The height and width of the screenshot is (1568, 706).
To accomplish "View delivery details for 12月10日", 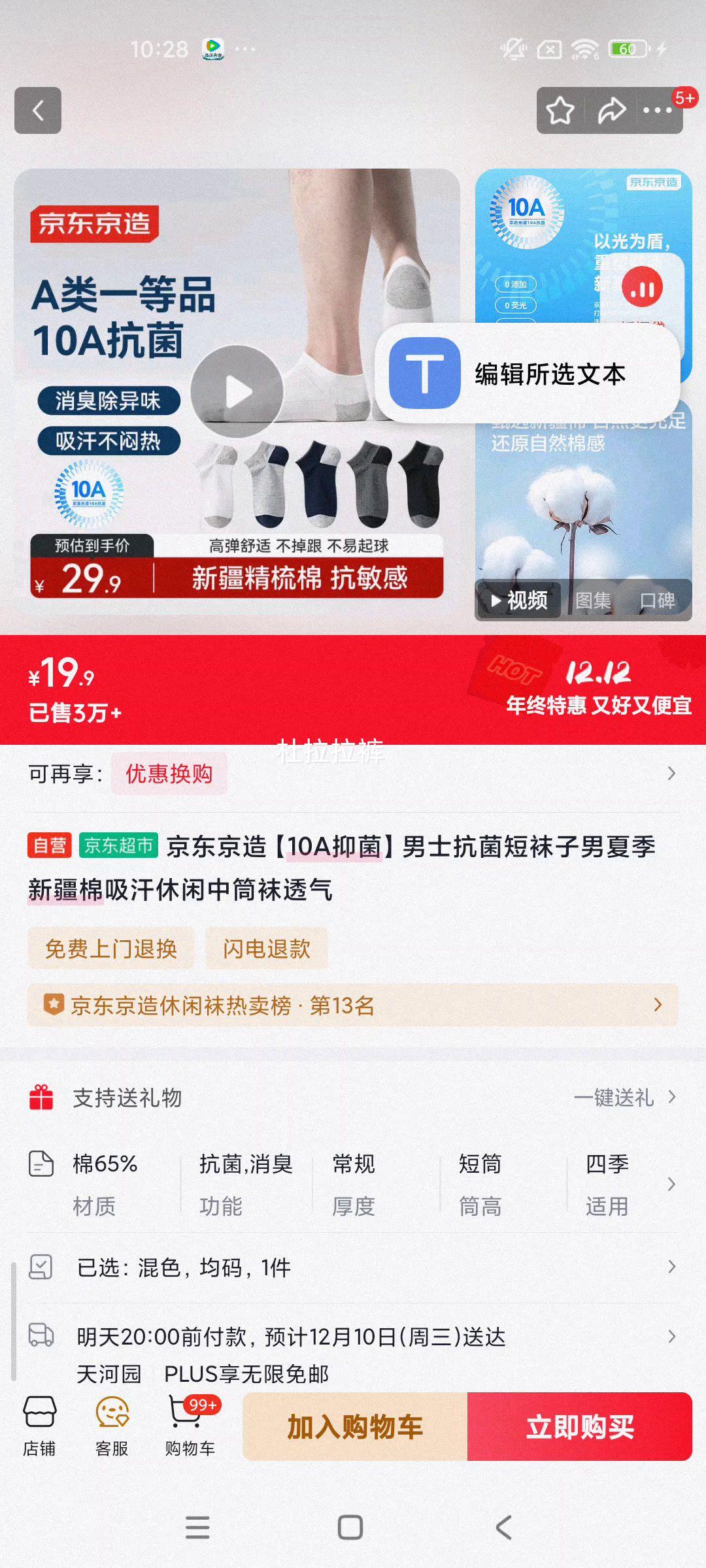I will (352, 1337).
